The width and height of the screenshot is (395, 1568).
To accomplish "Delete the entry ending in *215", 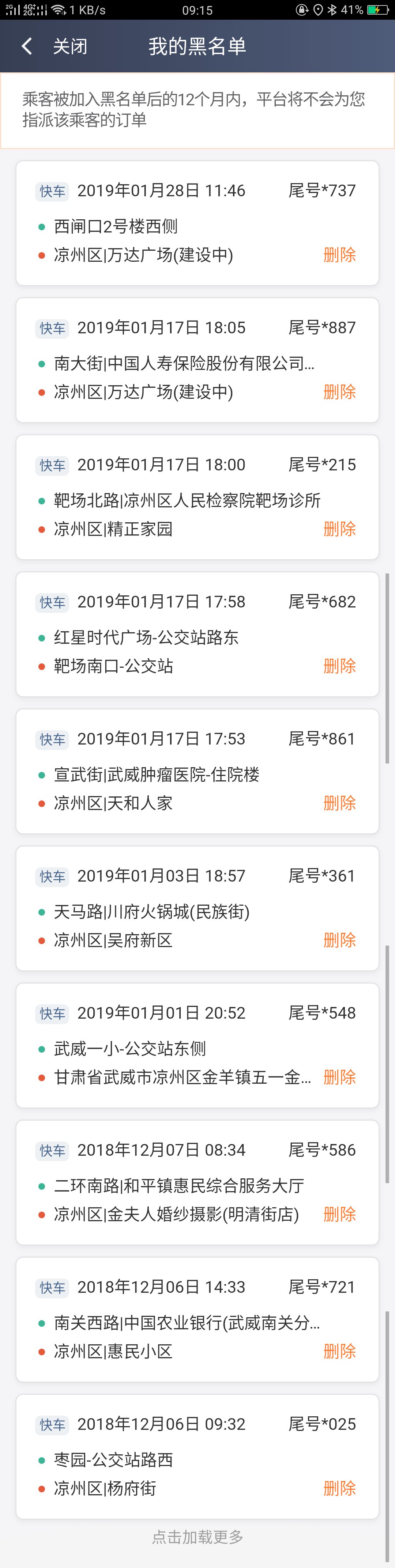I will [339, 529].
